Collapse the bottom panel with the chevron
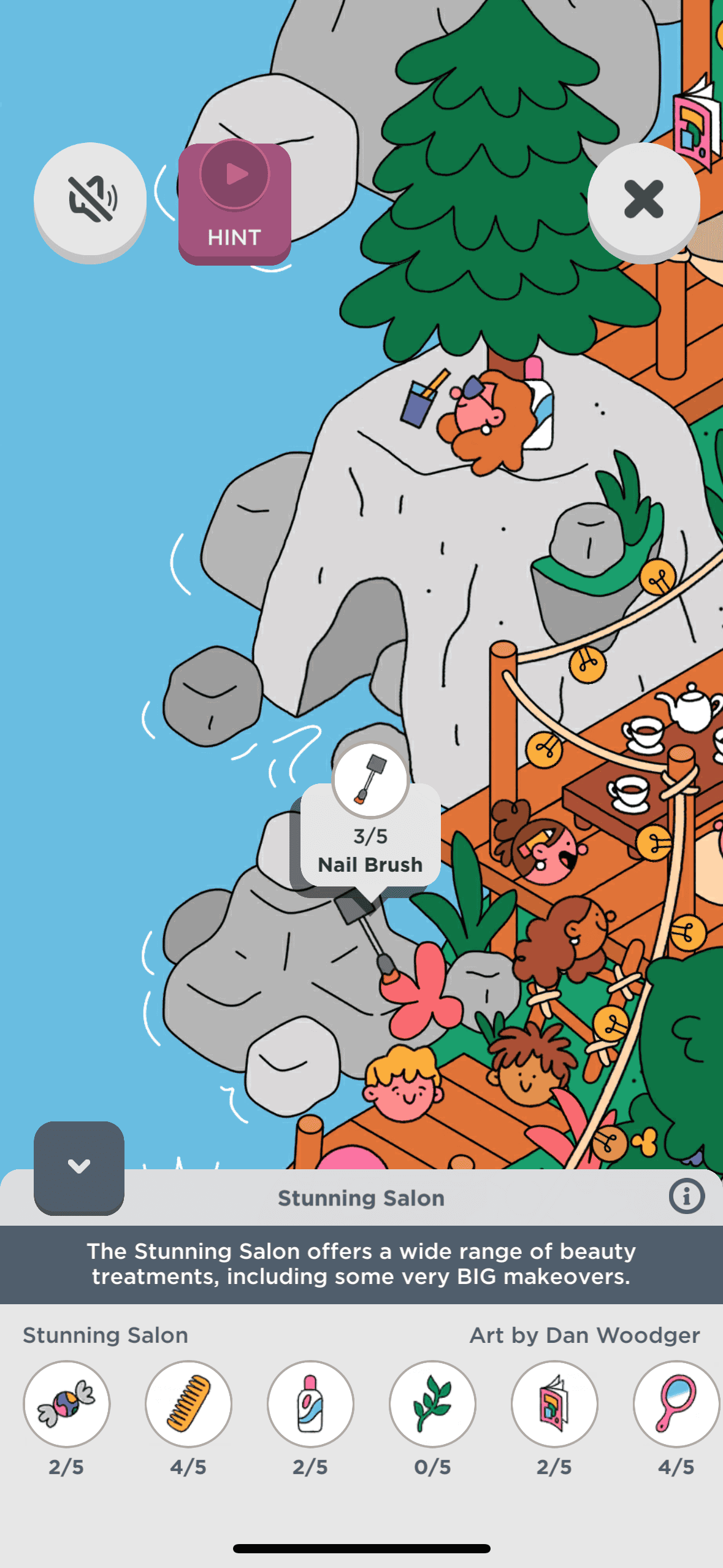Screen dimensions: 723x1568 (x=79, y=1166)
